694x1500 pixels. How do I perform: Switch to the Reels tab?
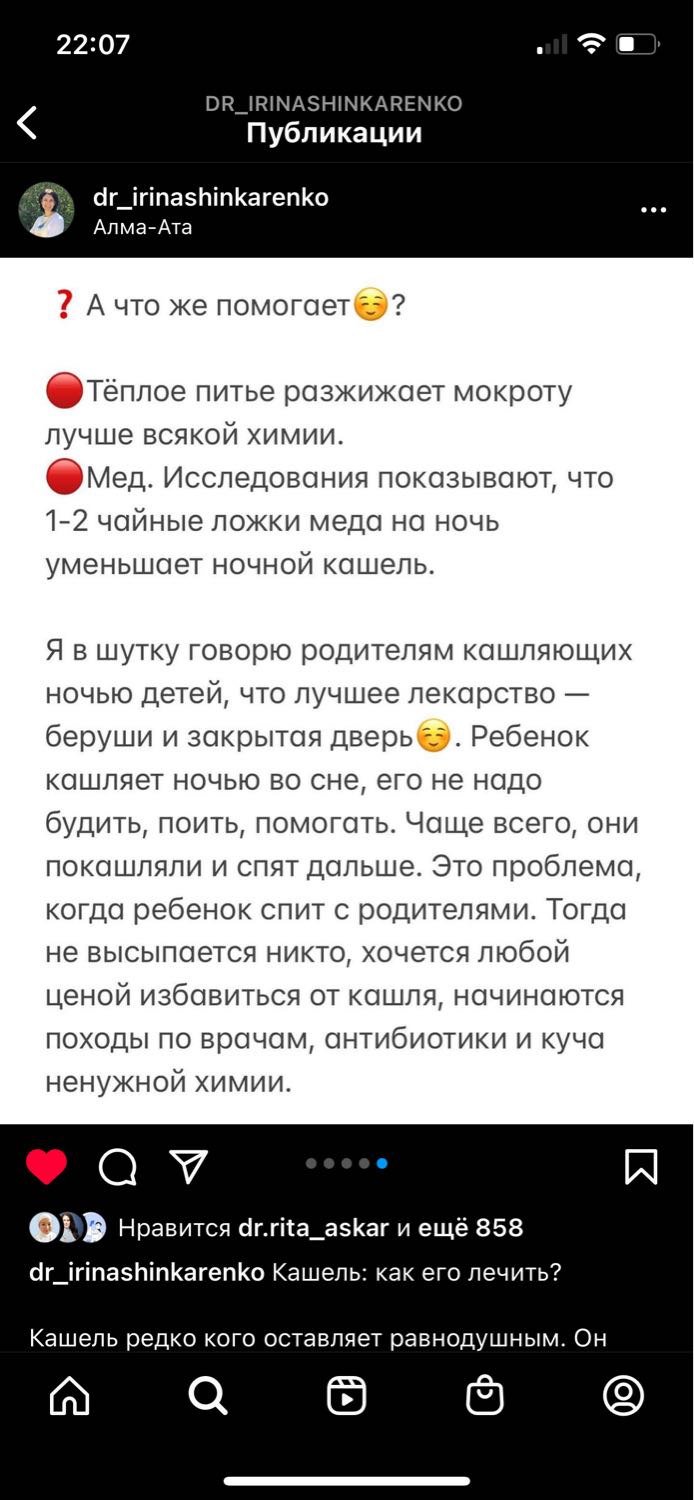(347, 1396)
